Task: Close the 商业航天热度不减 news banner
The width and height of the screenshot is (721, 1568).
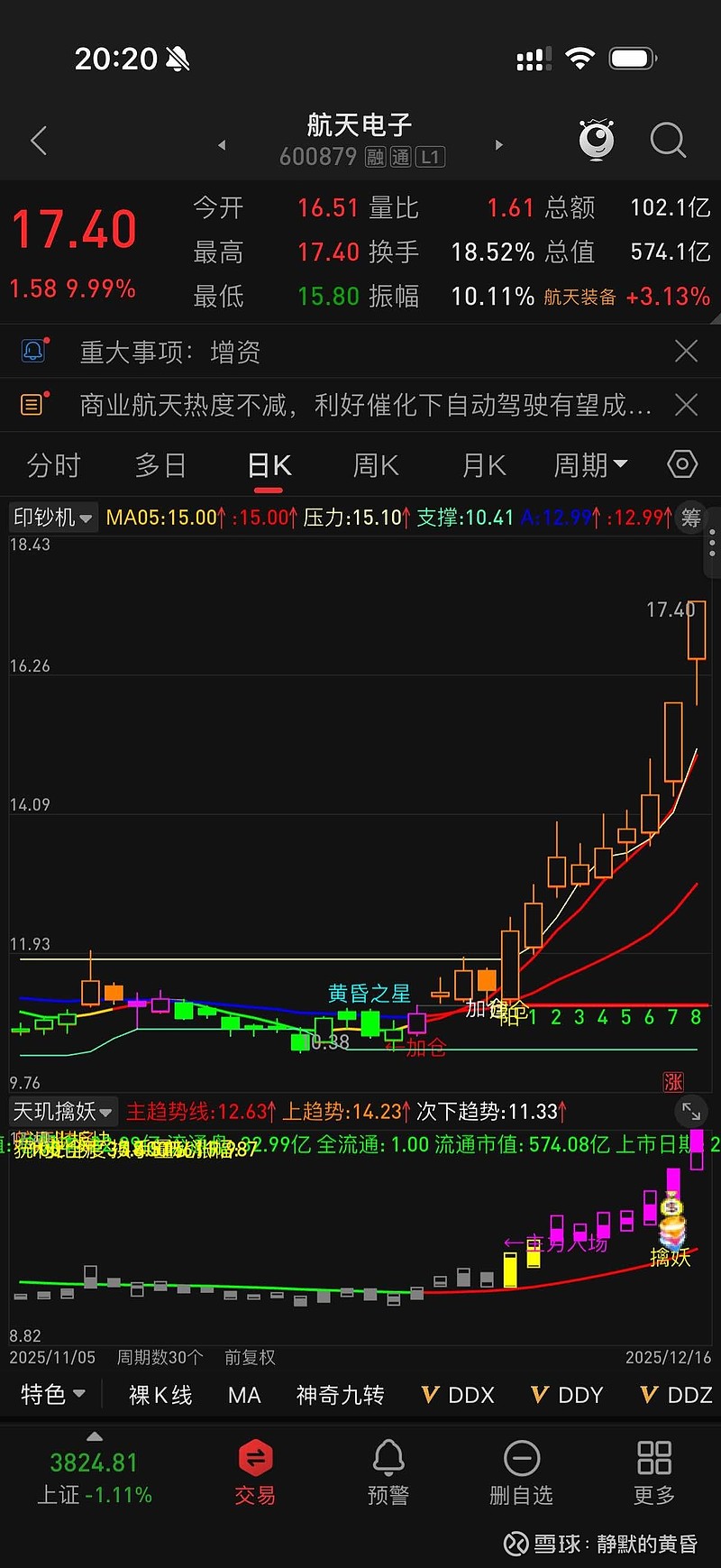Action: coord(686,405)
